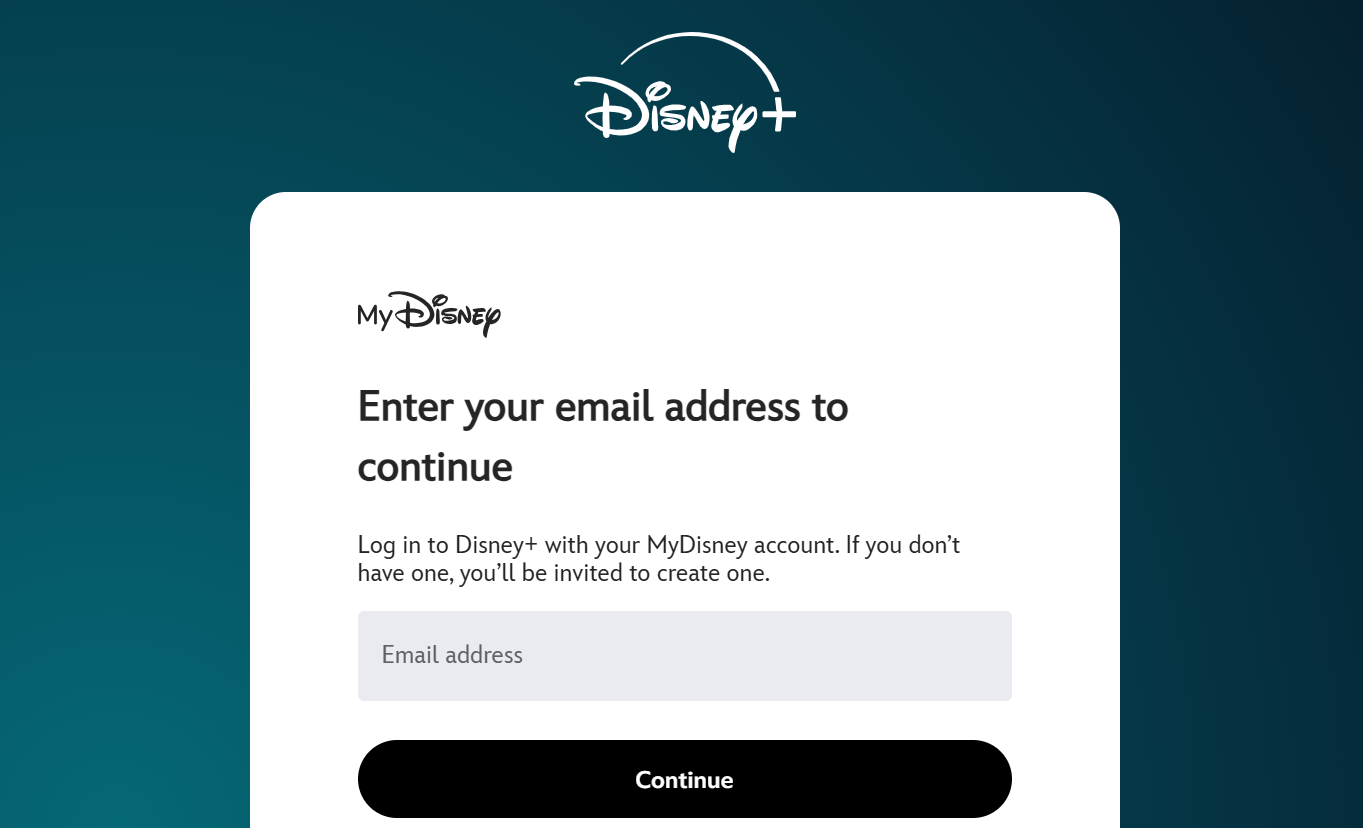
Task: Tap the Email address field
Action: pyautogui.click(x=684, y=655)
